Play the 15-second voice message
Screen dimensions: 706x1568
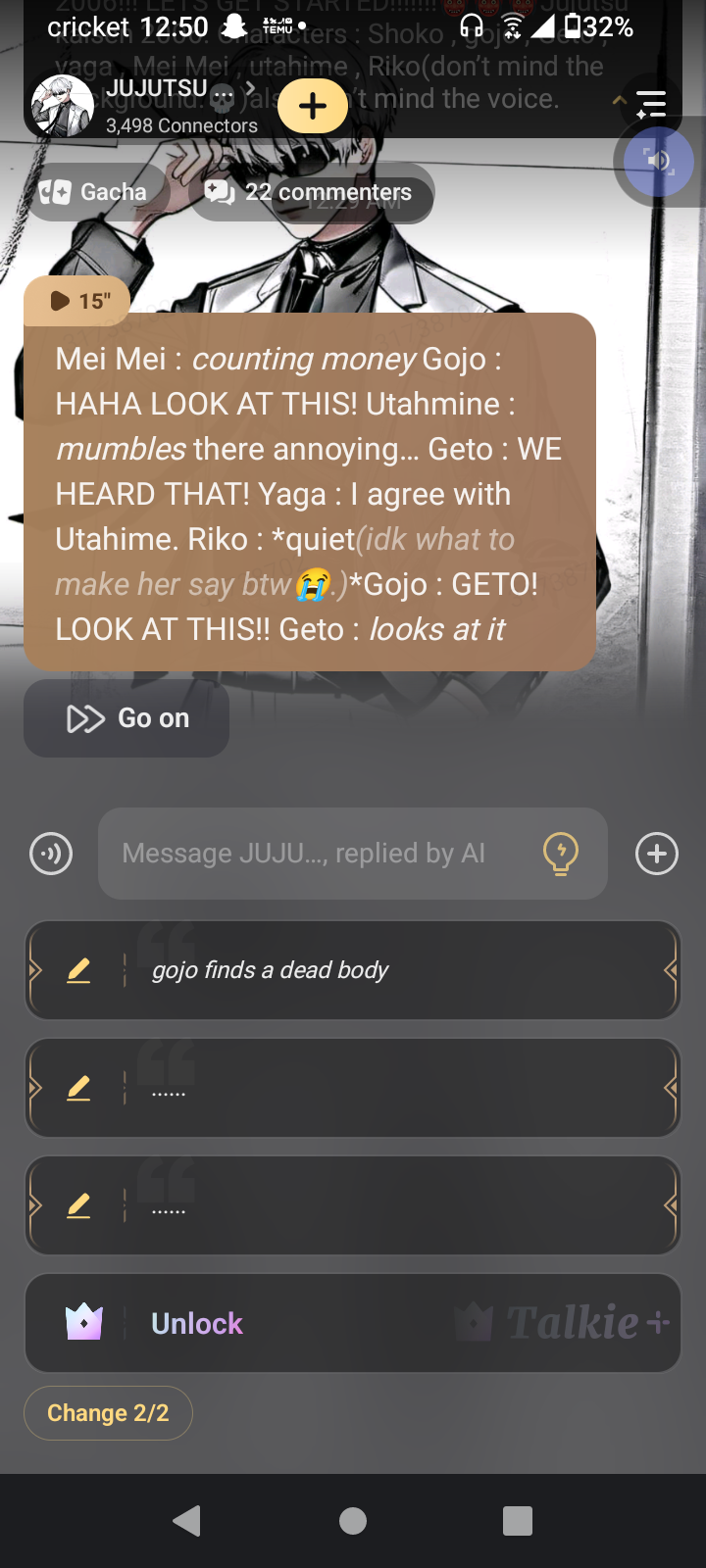pos(77,301)
